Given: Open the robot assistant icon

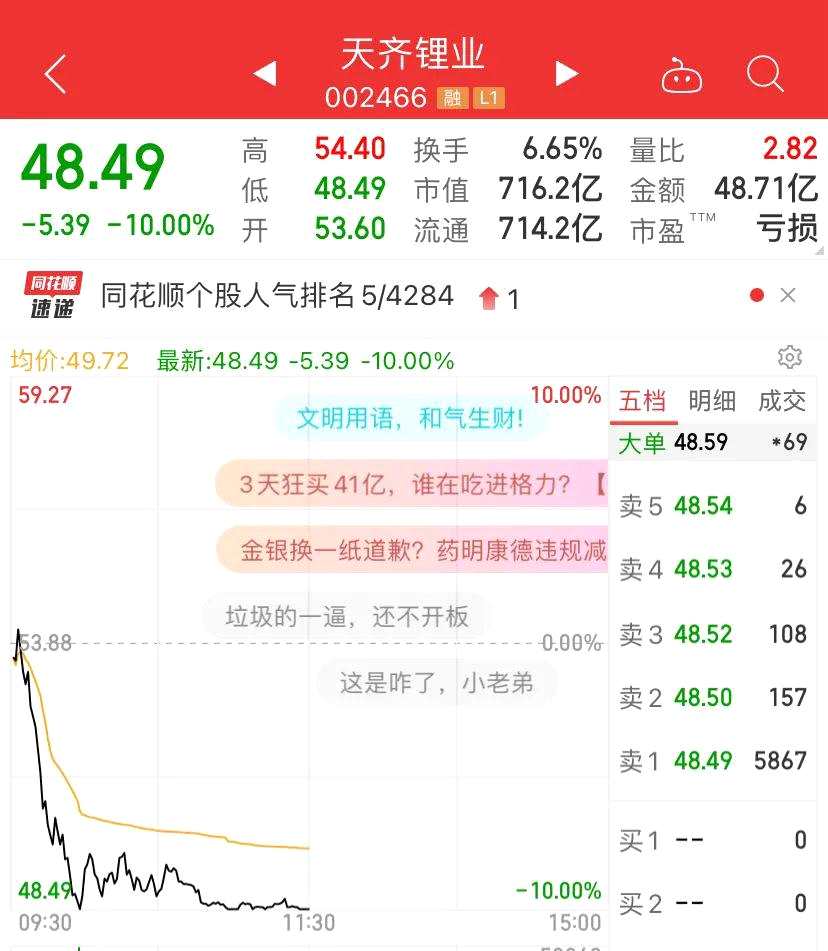Looking at the screenshot, I should point(682,76).
